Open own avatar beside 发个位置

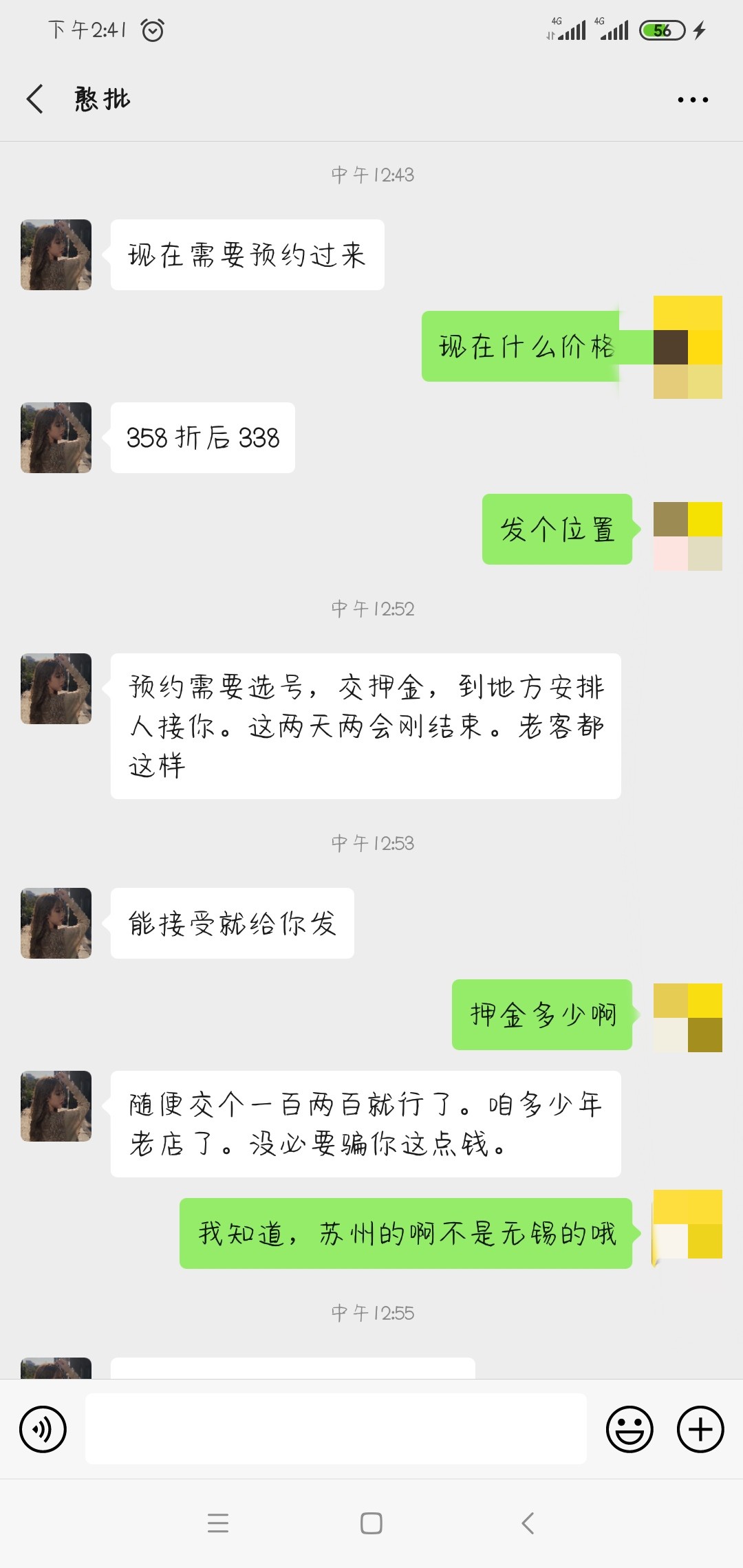(687, 536)
